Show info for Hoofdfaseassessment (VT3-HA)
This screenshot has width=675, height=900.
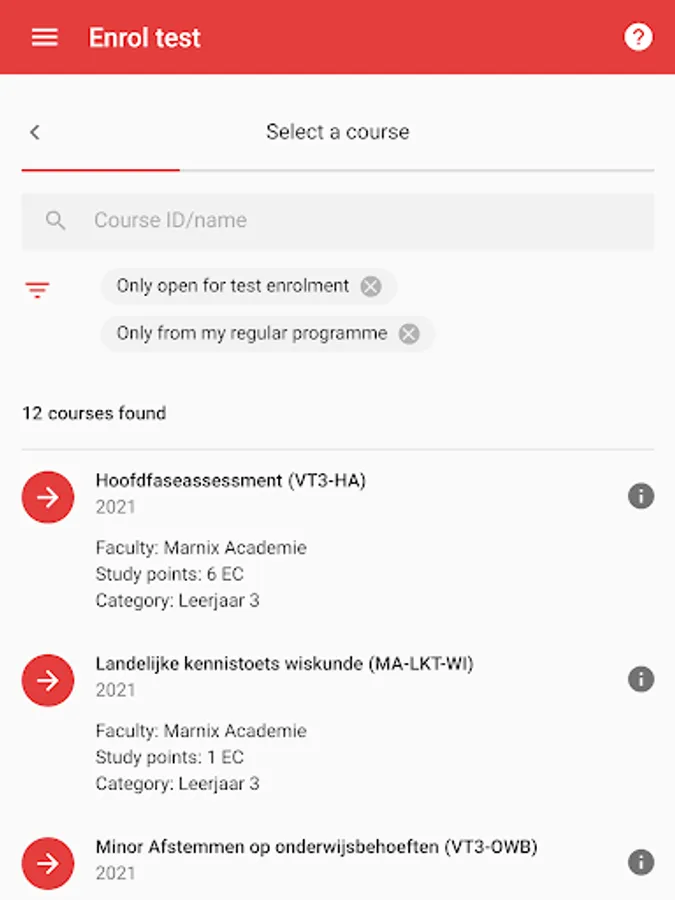tap(641, 496)
